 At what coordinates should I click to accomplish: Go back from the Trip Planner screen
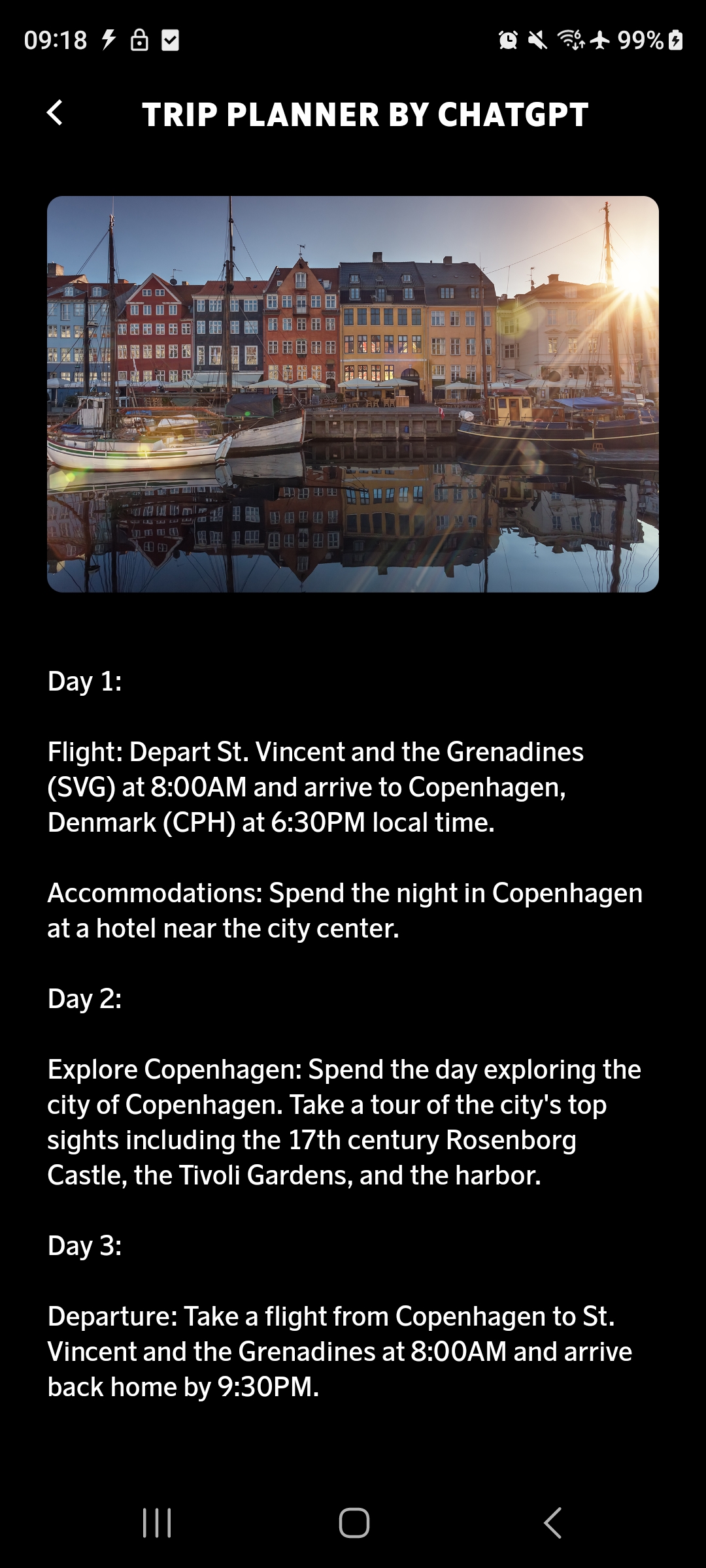coord(56,113)
